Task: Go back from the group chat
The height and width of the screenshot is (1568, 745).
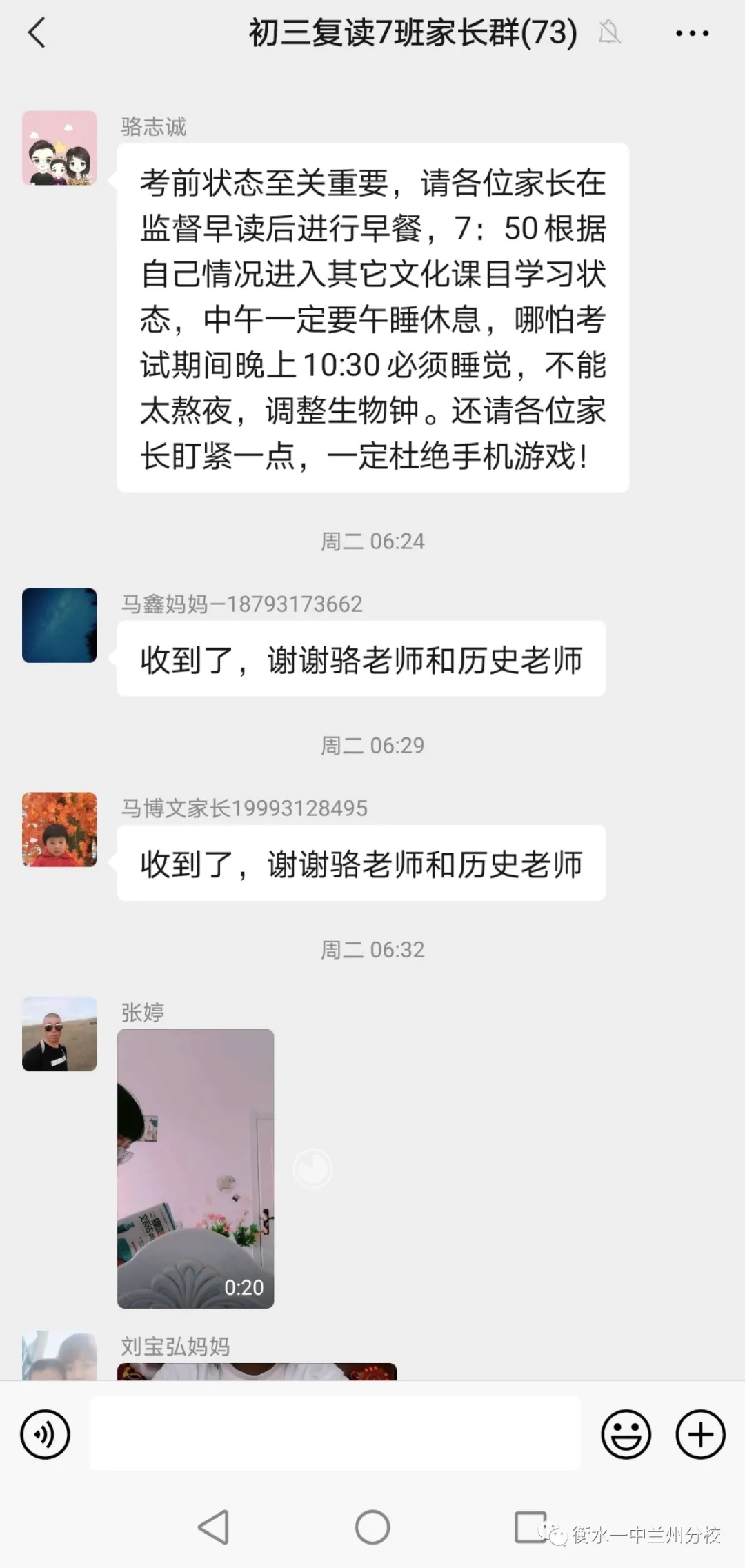Action: [37, 33]
